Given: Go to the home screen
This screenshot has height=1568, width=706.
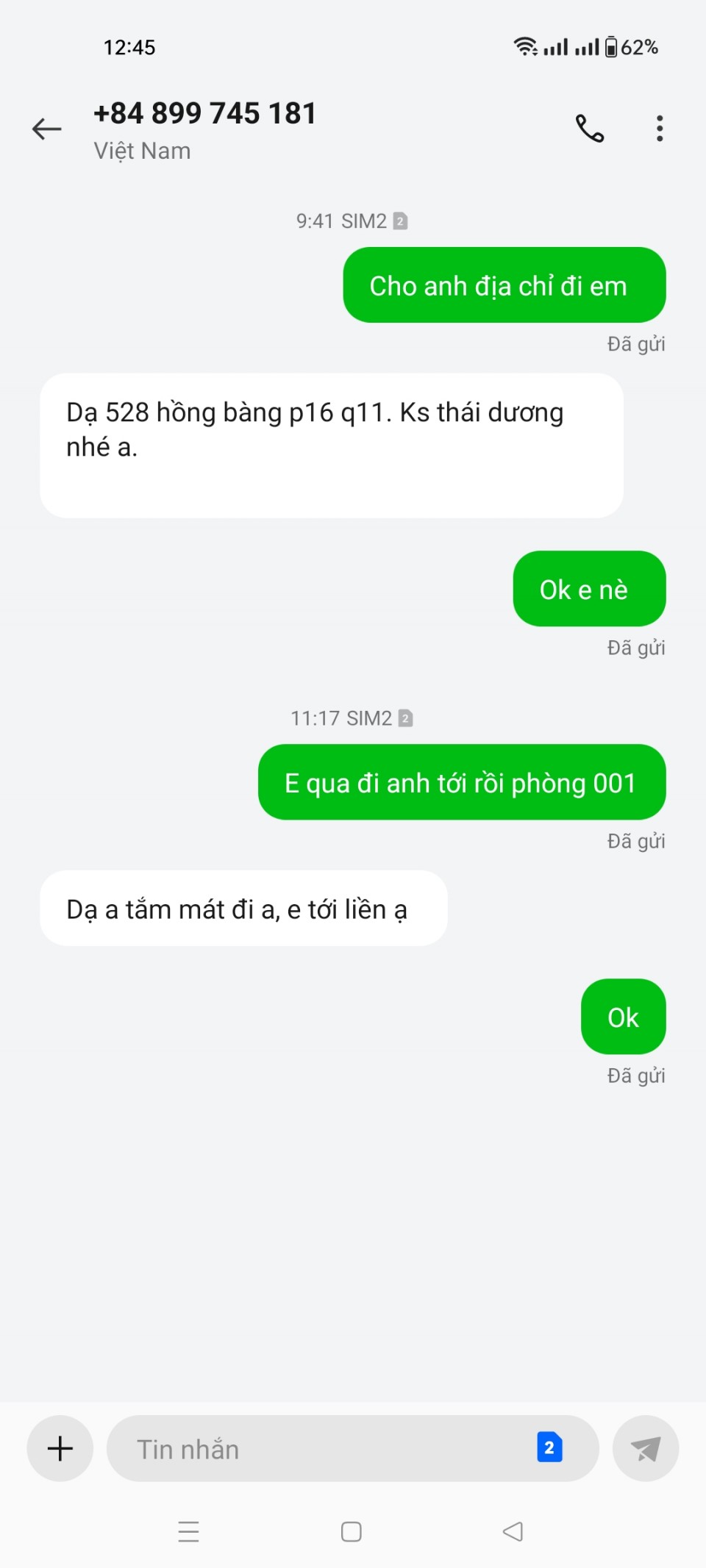Looking at the screenshot, I should (352, 1531).
